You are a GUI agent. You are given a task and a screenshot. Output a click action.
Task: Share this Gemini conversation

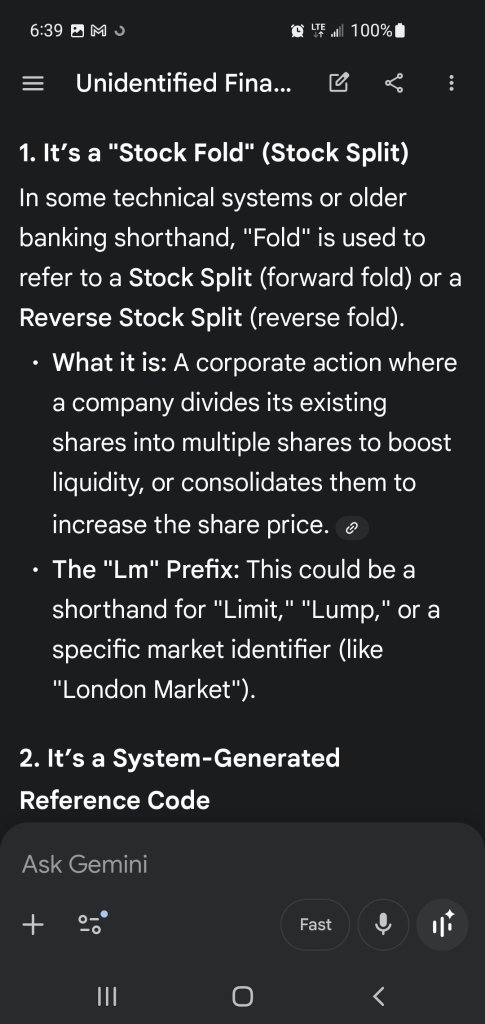point(394,83)
